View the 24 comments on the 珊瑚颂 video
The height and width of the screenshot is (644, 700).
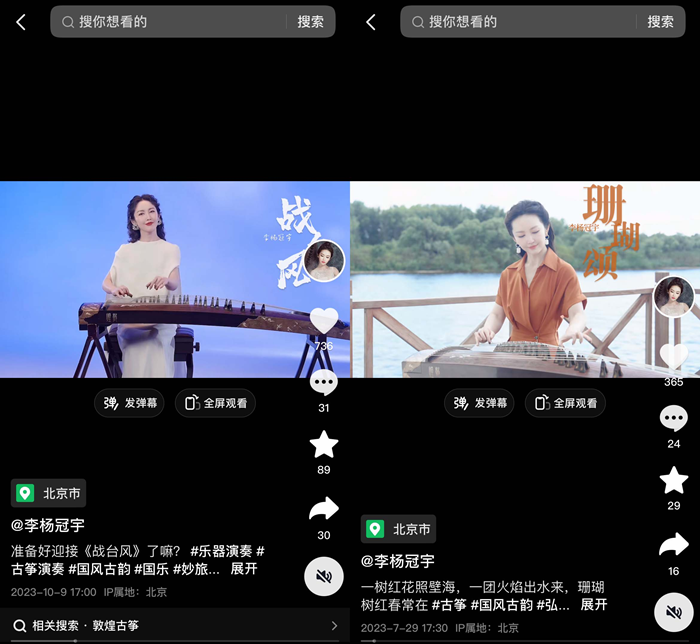point(674,418)
